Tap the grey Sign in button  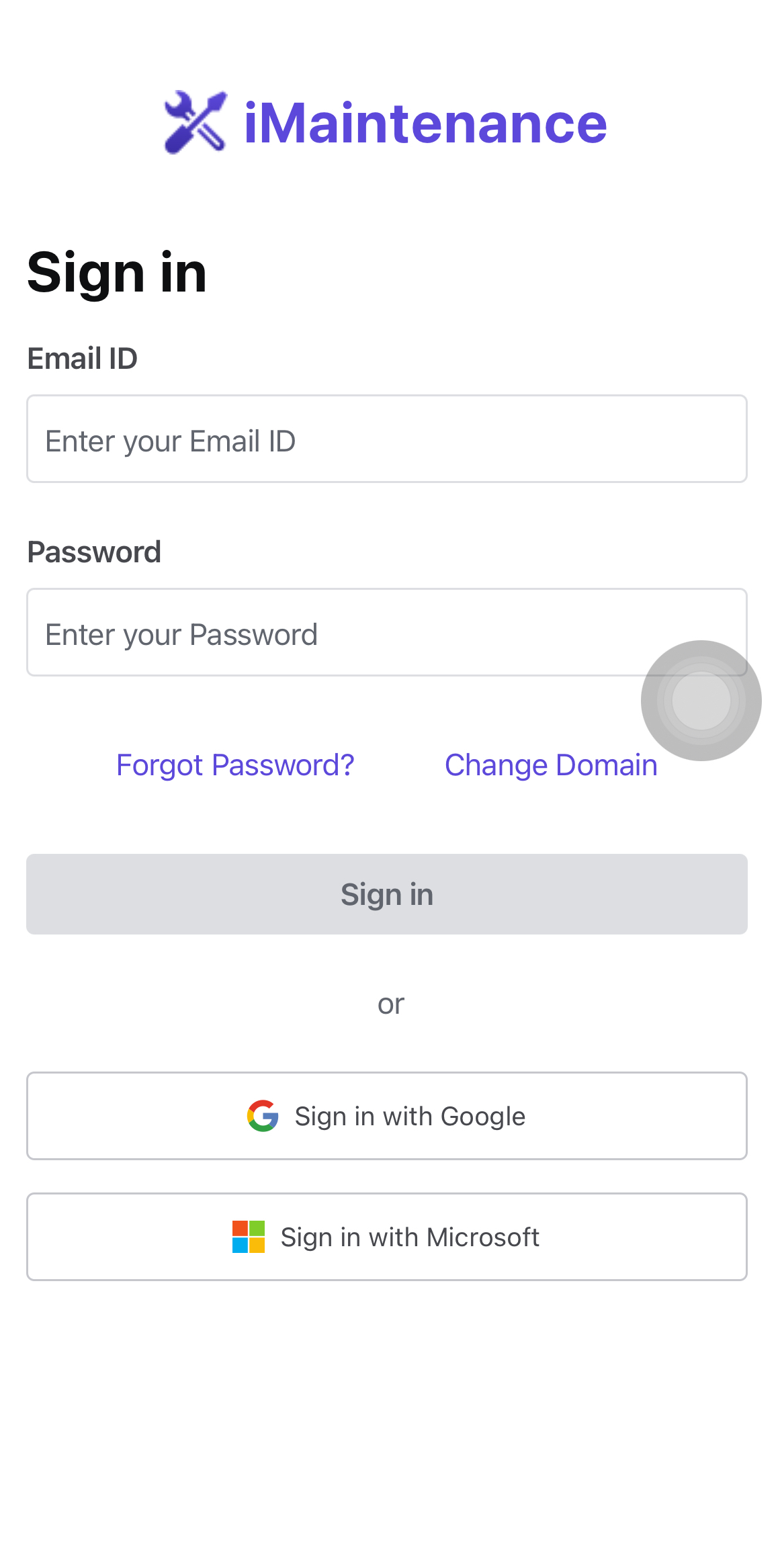point(387,894)
